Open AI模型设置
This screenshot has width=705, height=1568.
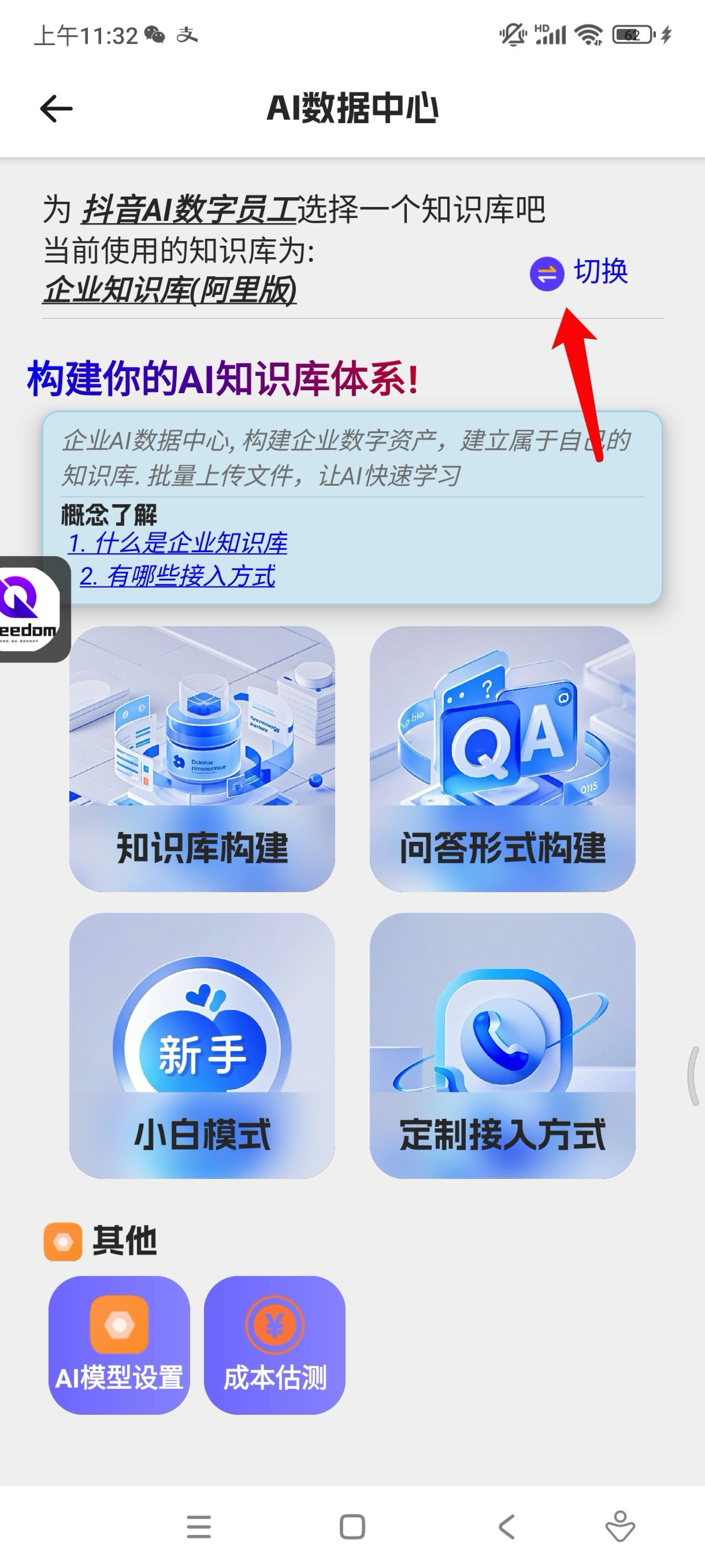click(119, 1345)
